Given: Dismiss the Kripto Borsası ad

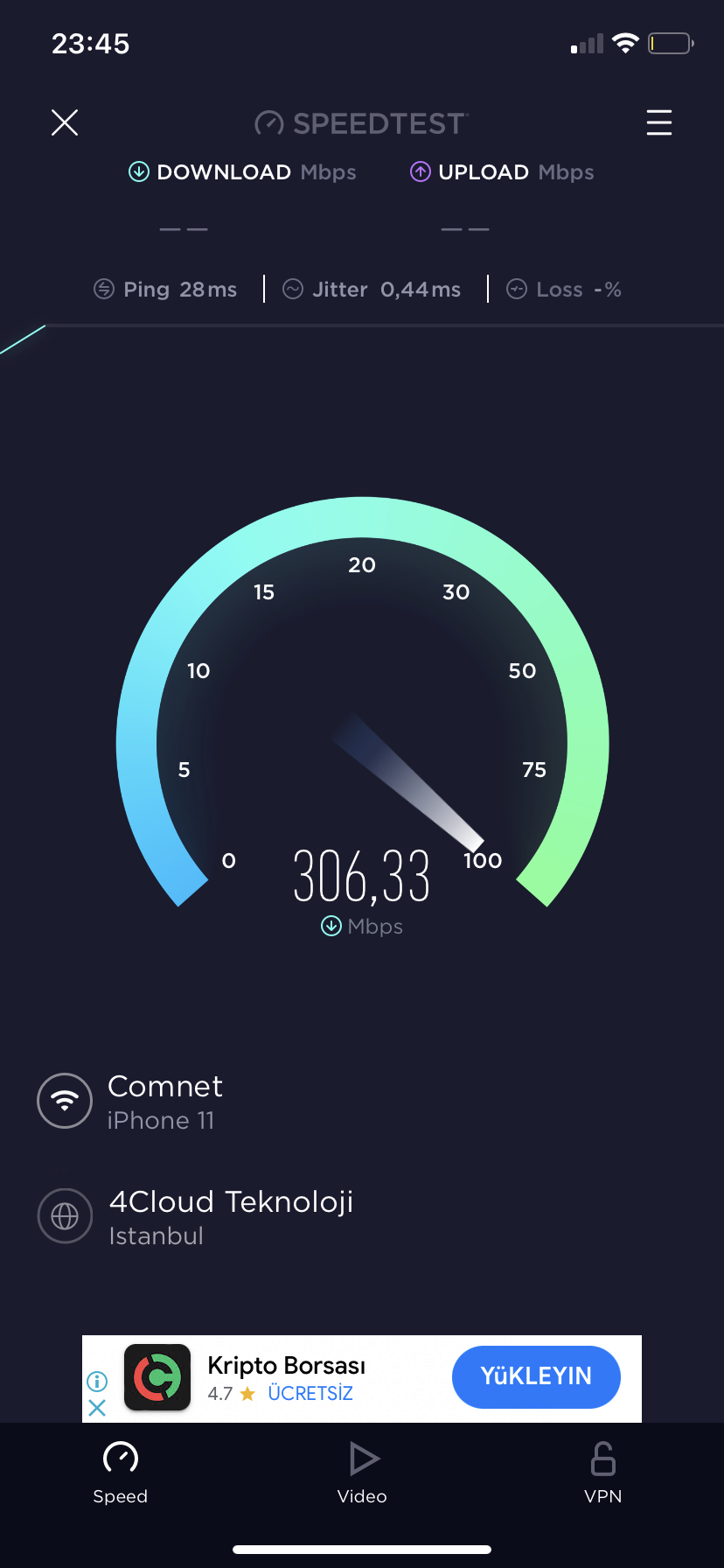Looking at the screenshot, I should point(97,1408).
